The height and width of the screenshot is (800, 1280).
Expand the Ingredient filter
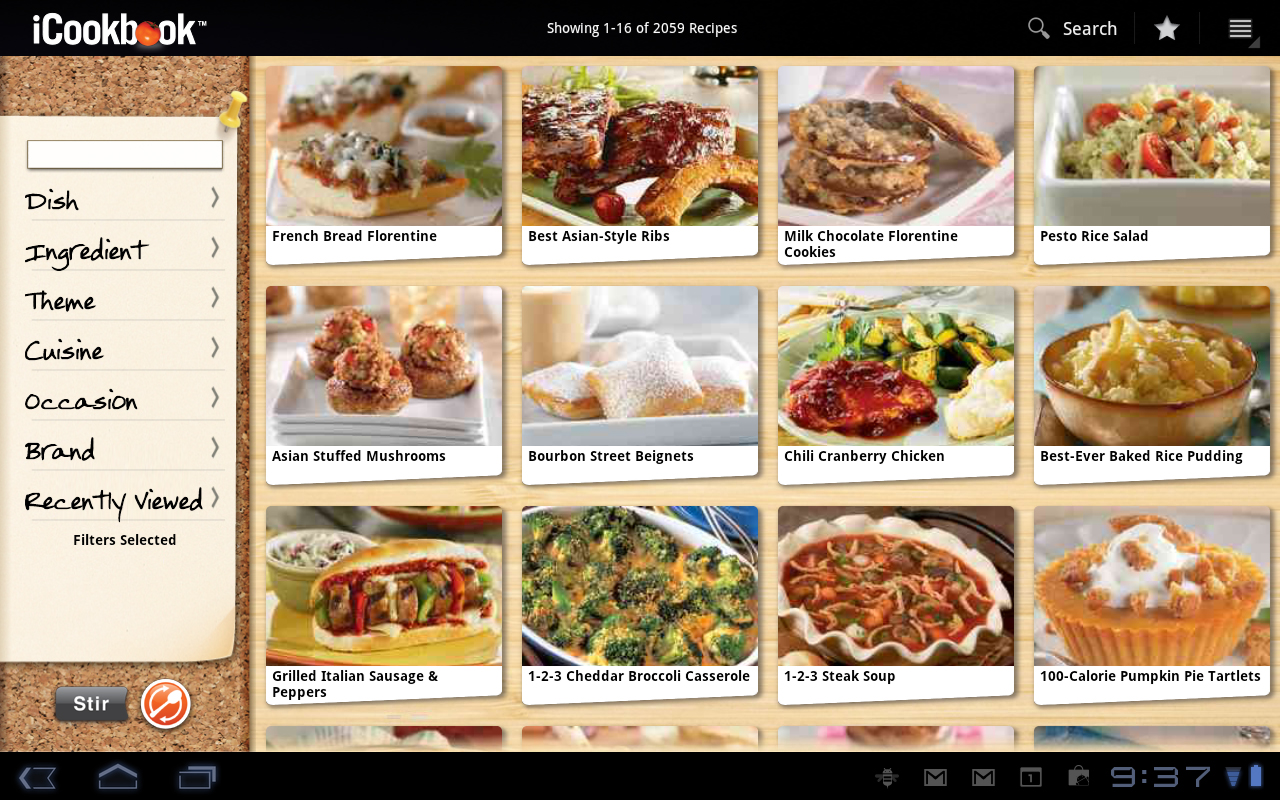tap(122, 250)
